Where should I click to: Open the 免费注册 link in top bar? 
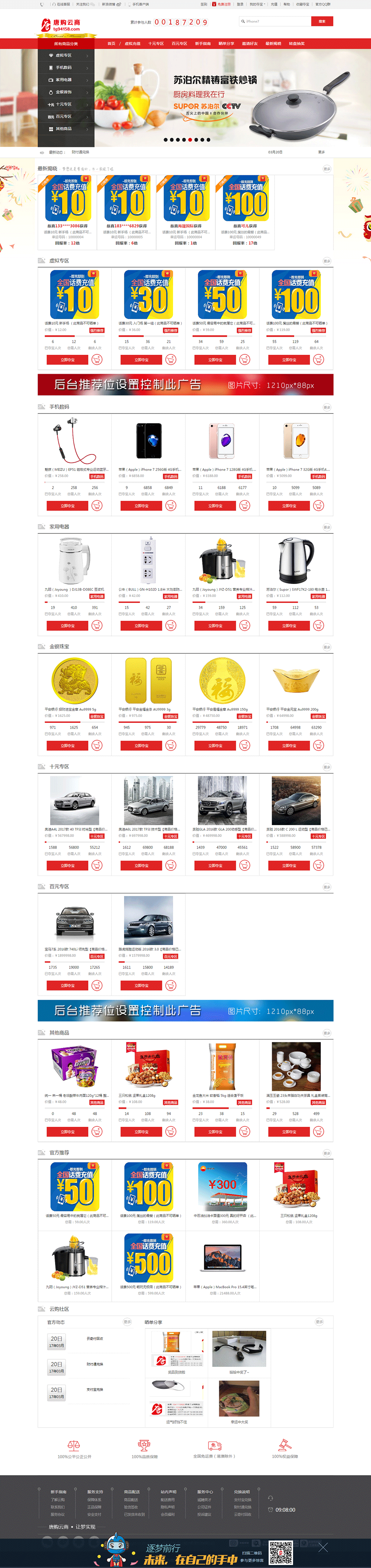pyautogui.click(x=224, y=4)
